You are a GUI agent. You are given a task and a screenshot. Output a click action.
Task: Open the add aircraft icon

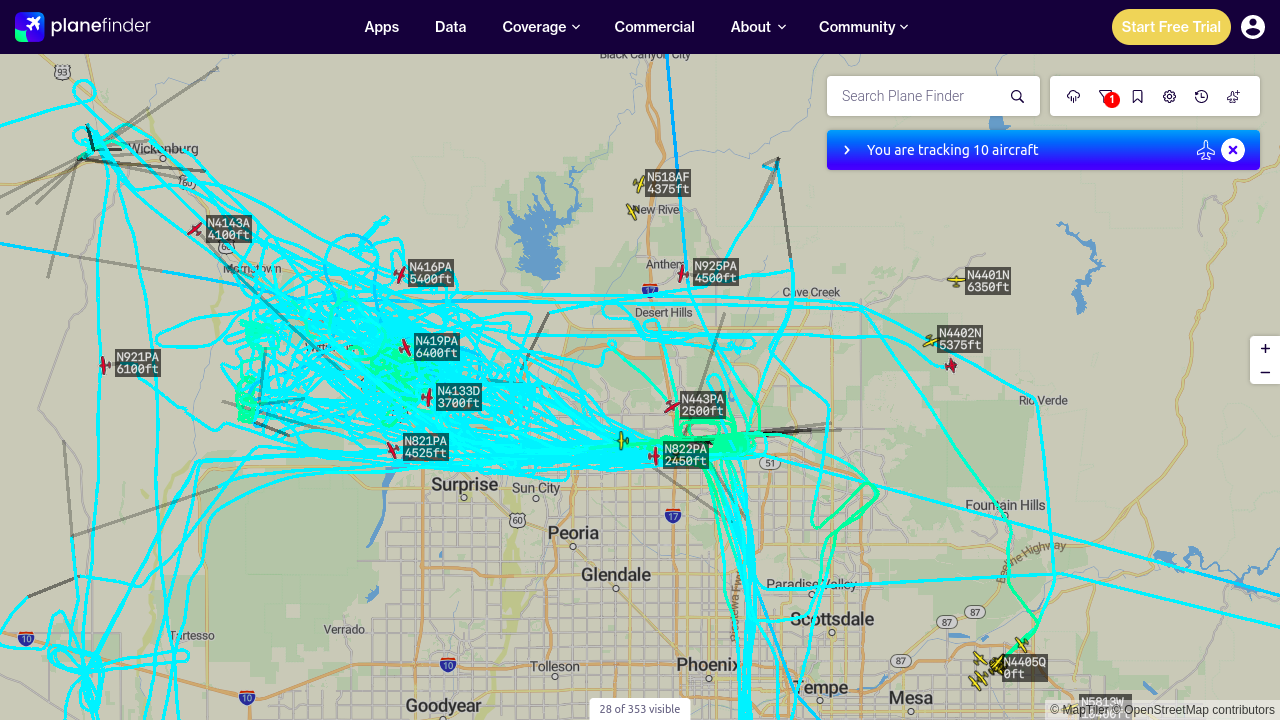[x=1233, y=96]
